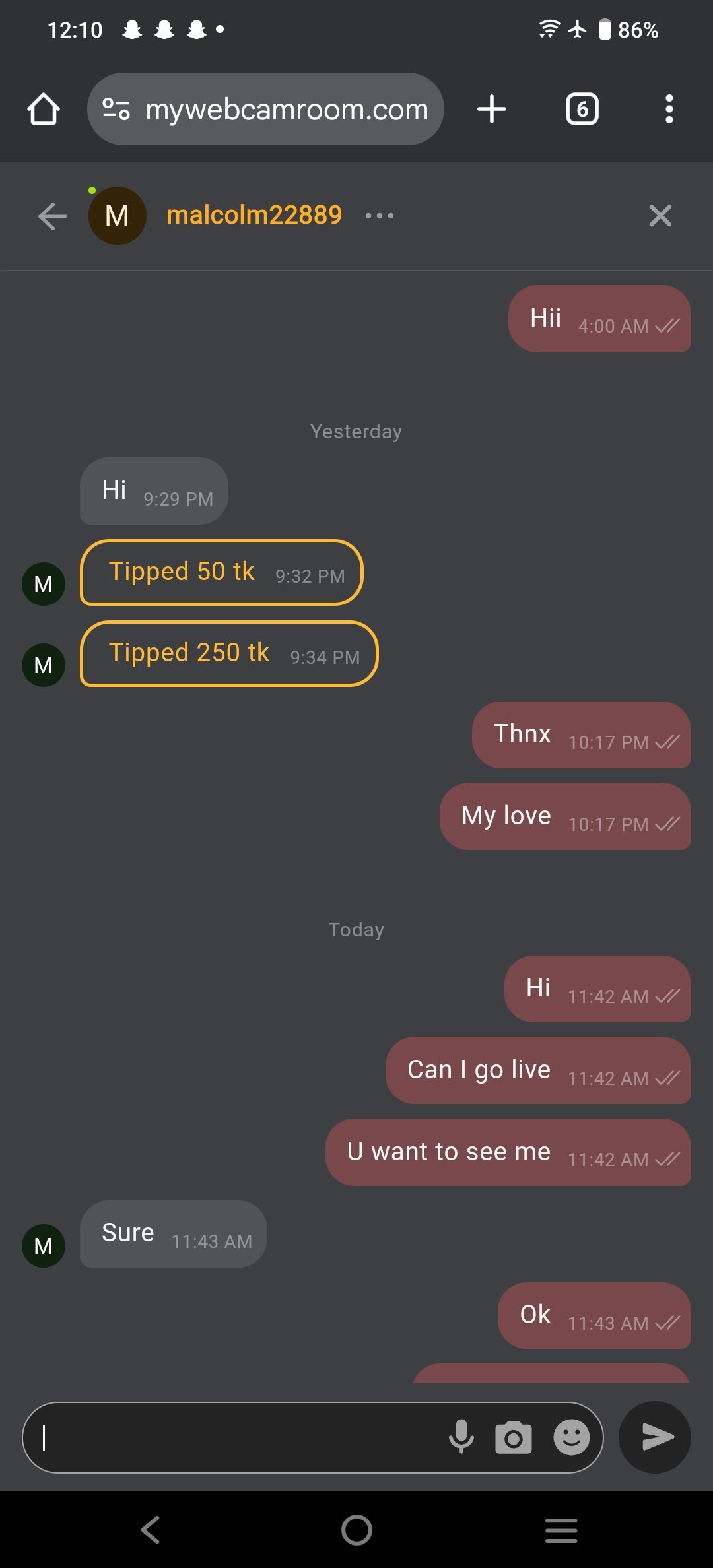Screen dimensions: 713x1568
Task: Open a new browser tab
Action: point(492,109)
